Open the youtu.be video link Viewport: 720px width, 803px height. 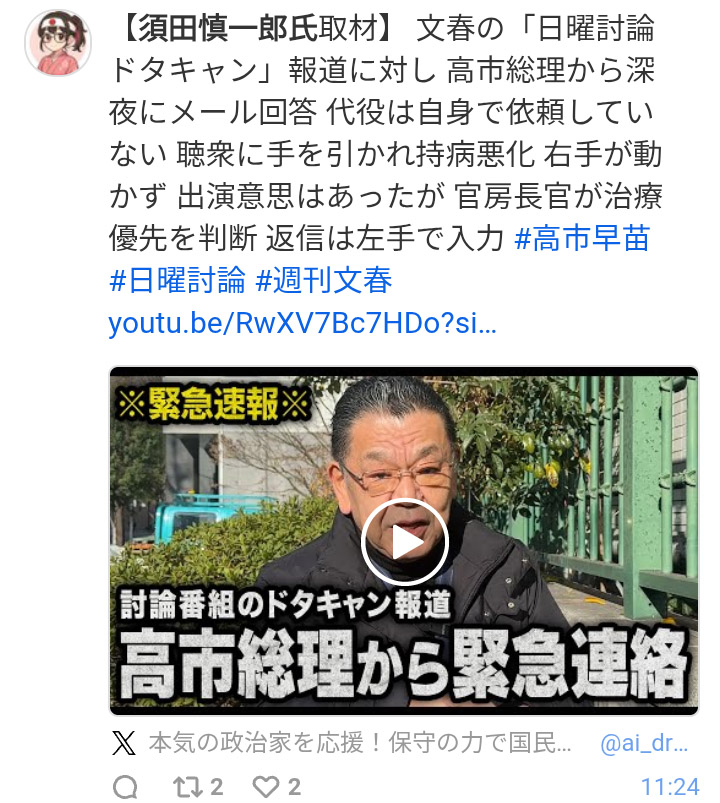point(302,323)
